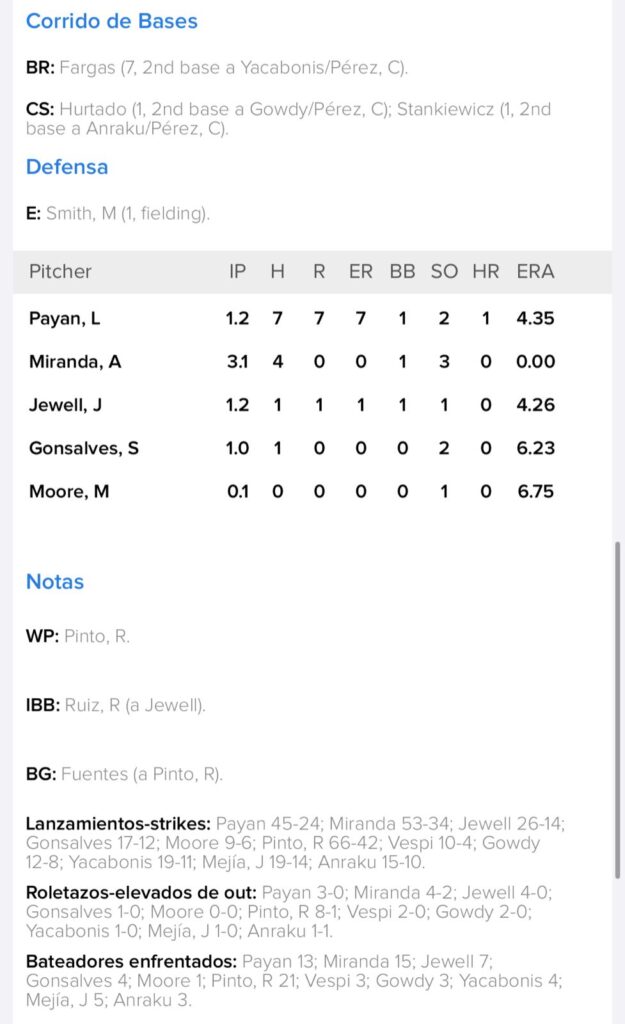Tap pitcher Moore, M
Viewport: 625px width, 1024px height.
[67, 491]
